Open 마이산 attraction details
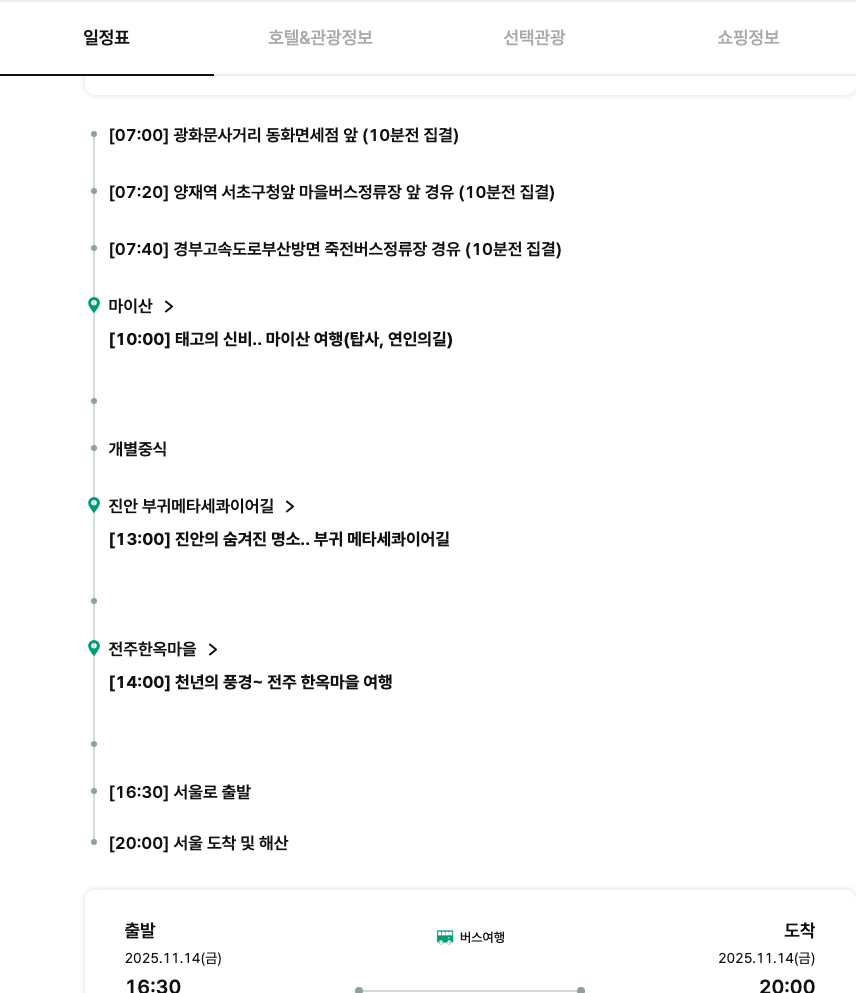Image resolution: width=856 pixels, height=993 pixels. (141, 306)
